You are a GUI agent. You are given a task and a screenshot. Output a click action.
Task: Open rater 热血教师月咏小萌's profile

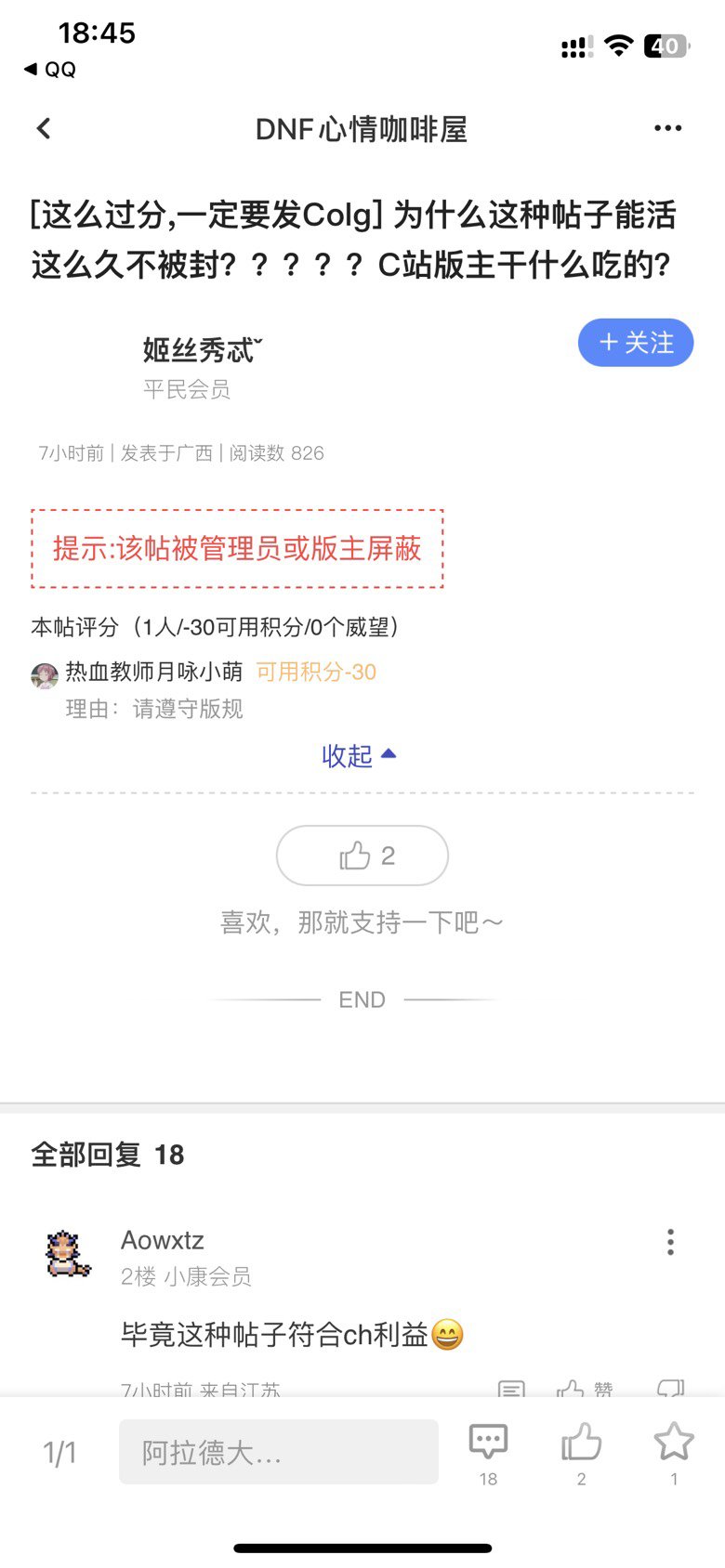[x=153, y=672]
